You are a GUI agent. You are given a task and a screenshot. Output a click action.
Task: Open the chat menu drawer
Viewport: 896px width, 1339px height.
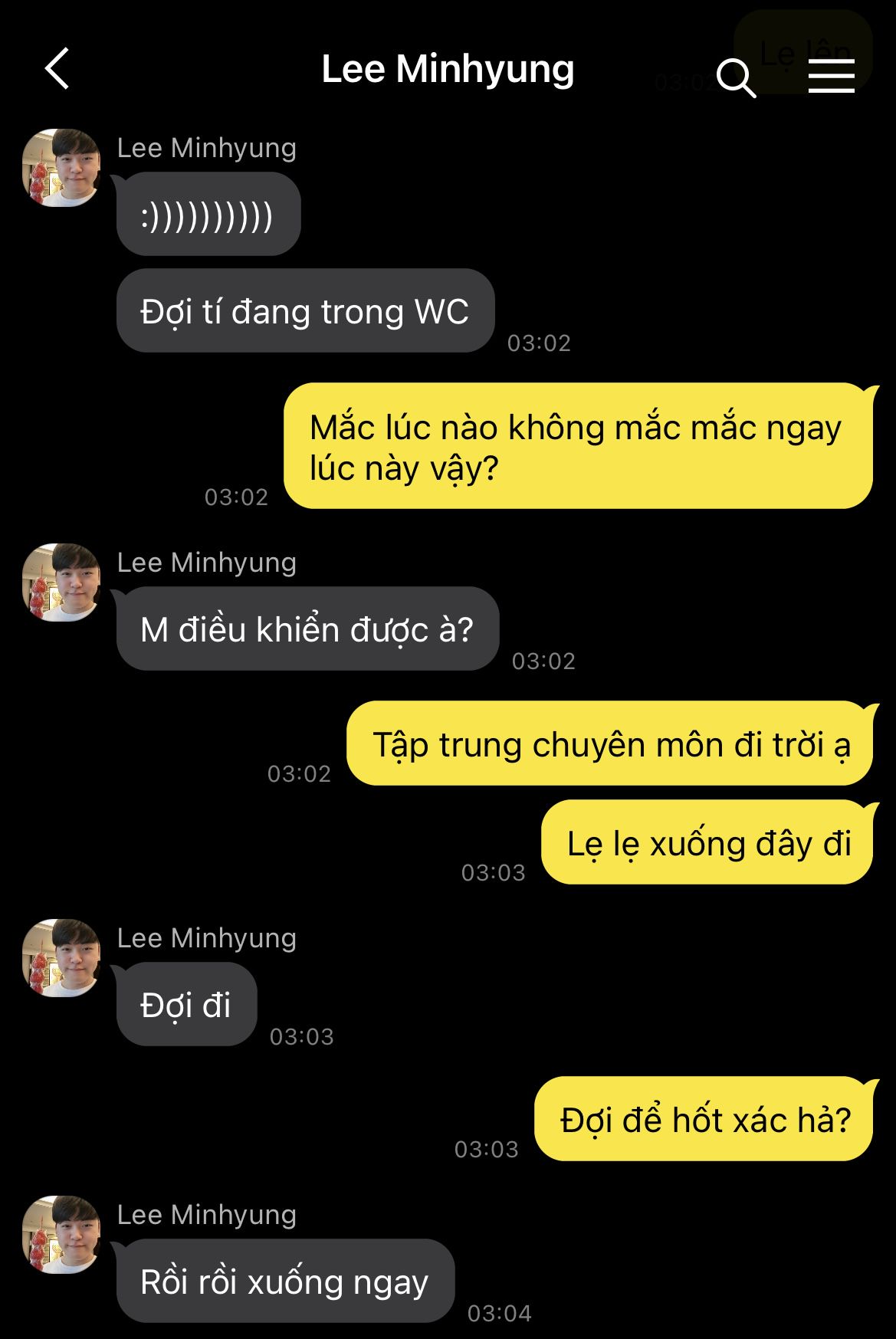tap(831, 76)
